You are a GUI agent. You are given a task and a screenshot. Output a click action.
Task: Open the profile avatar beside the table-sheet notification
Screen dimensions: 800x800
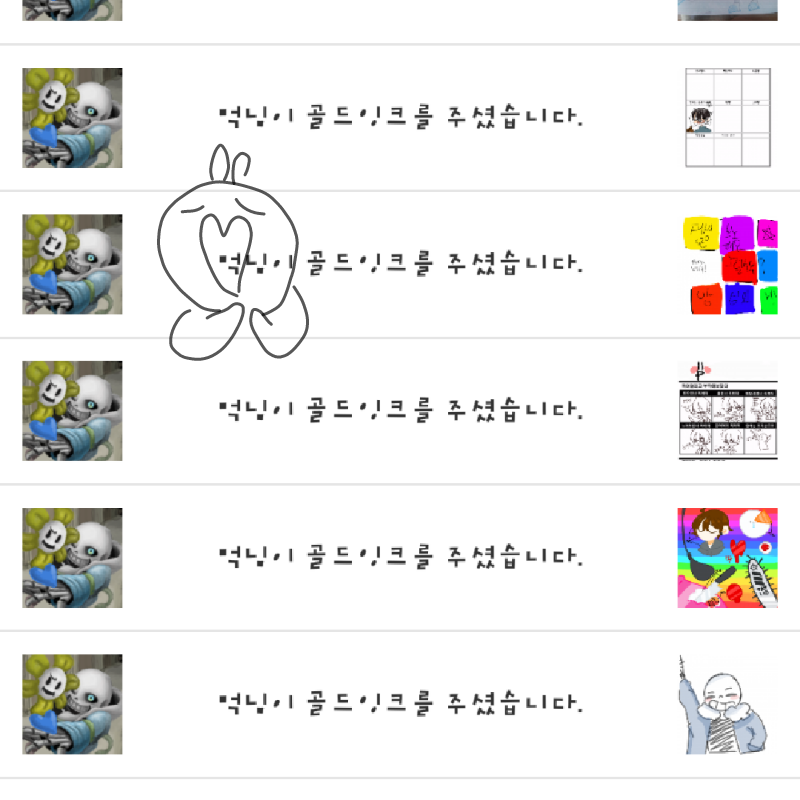point(72,117)
